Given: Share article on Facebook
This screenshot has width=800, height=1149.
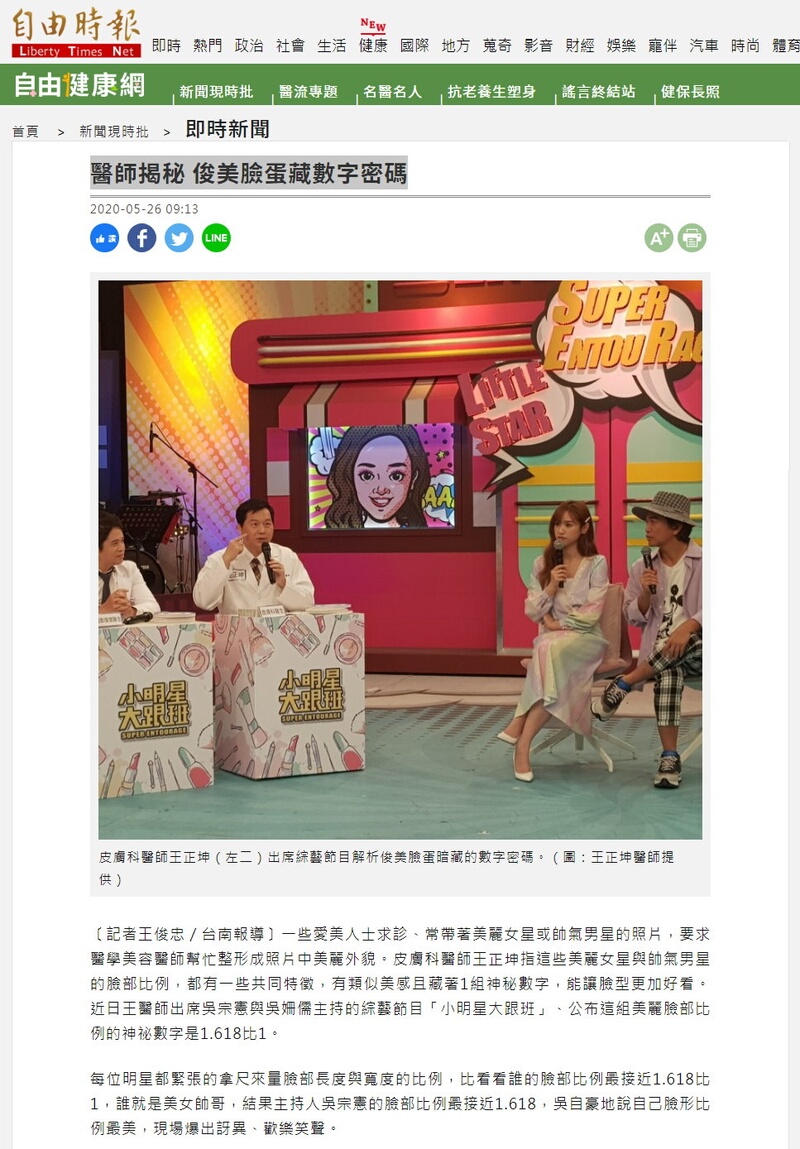Looking at the screenshot, I should 142,237.
